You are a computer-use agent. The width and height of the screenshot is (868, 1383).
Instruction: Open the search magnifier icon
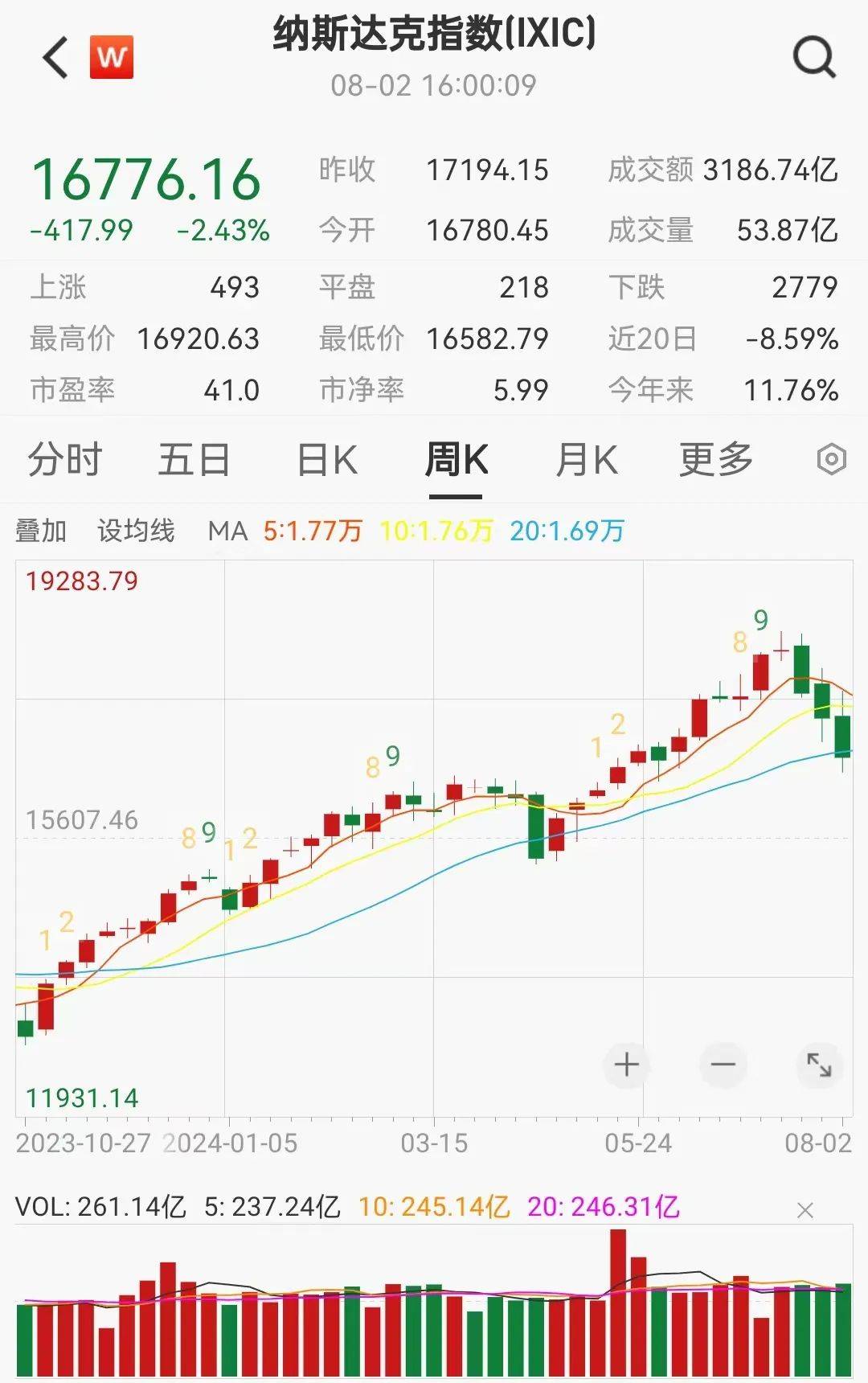coord(814,58)
